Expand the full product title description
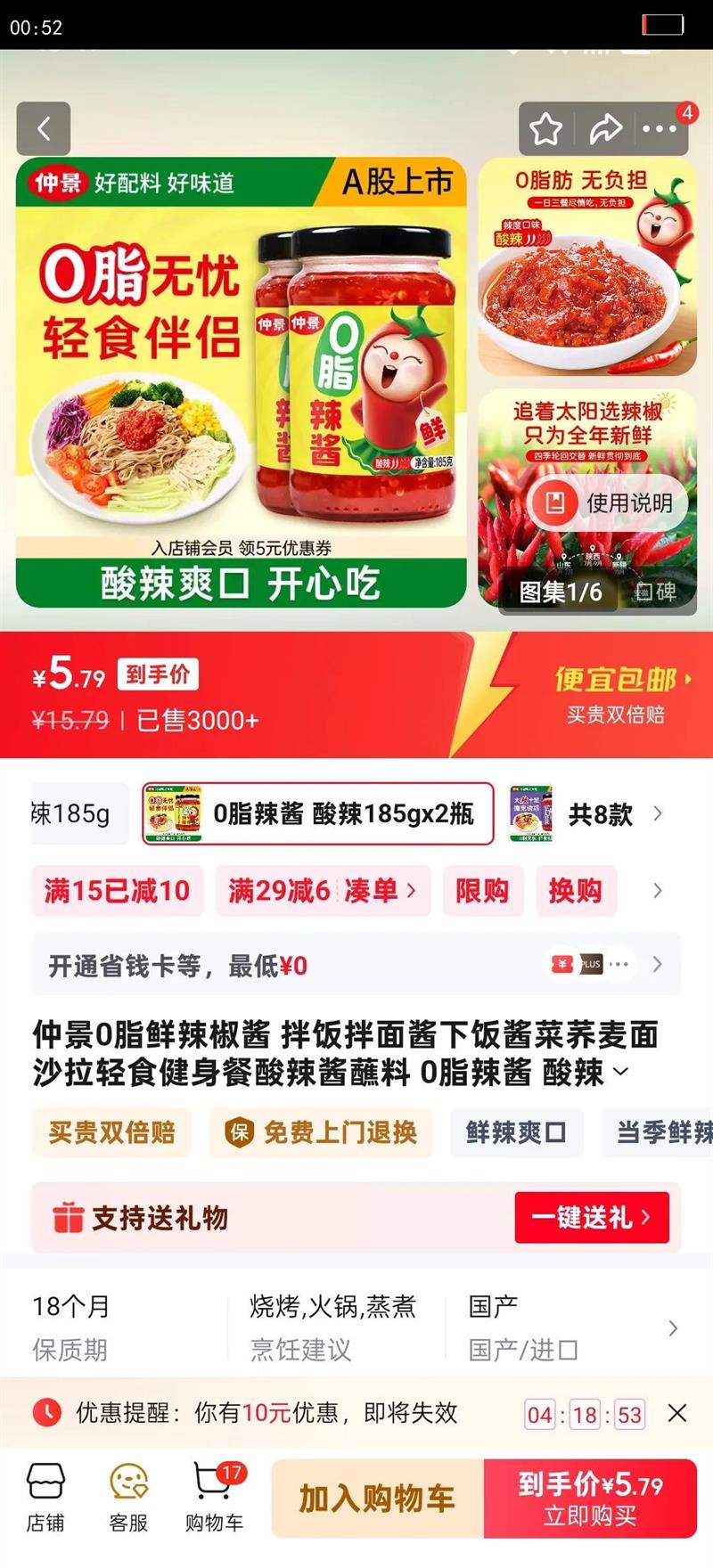The width and height of the screenshot is (713, 1568). coord(619,1075)
